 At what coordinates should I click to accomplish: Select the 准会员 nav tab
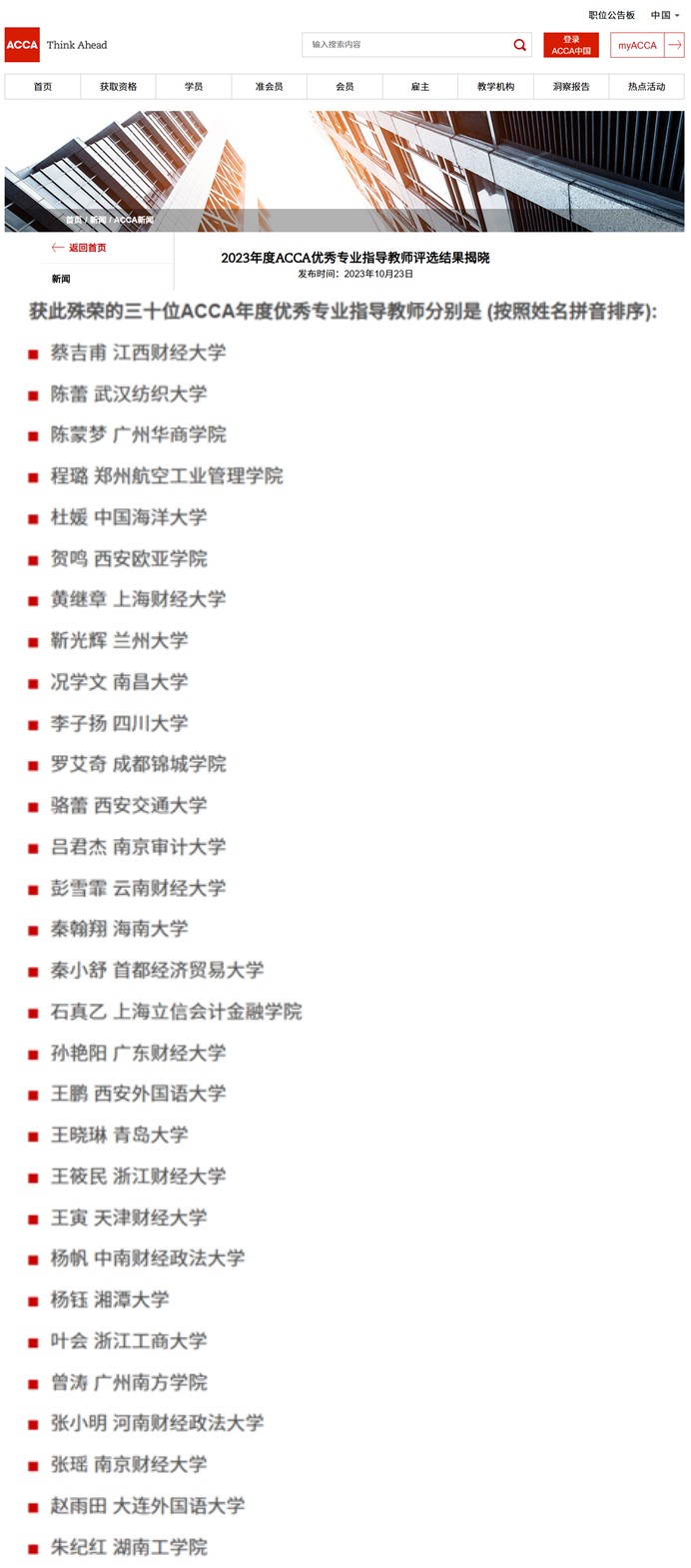[269, 87]
